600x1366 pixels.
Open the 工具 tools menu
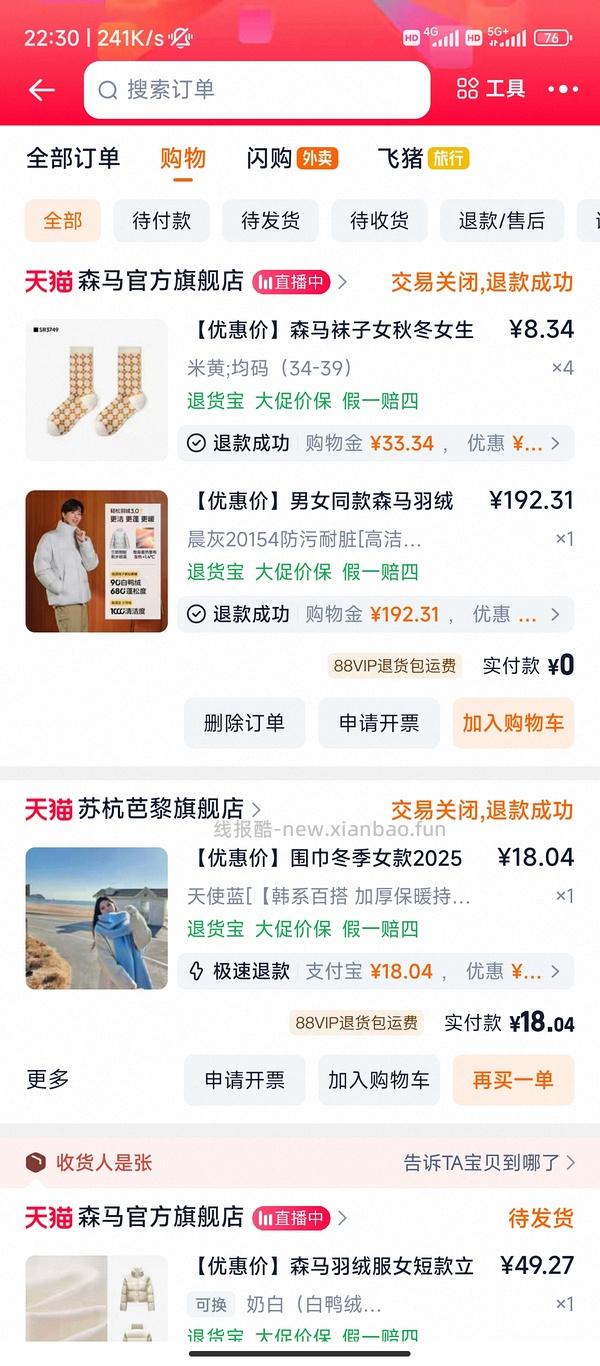point(491,89)
